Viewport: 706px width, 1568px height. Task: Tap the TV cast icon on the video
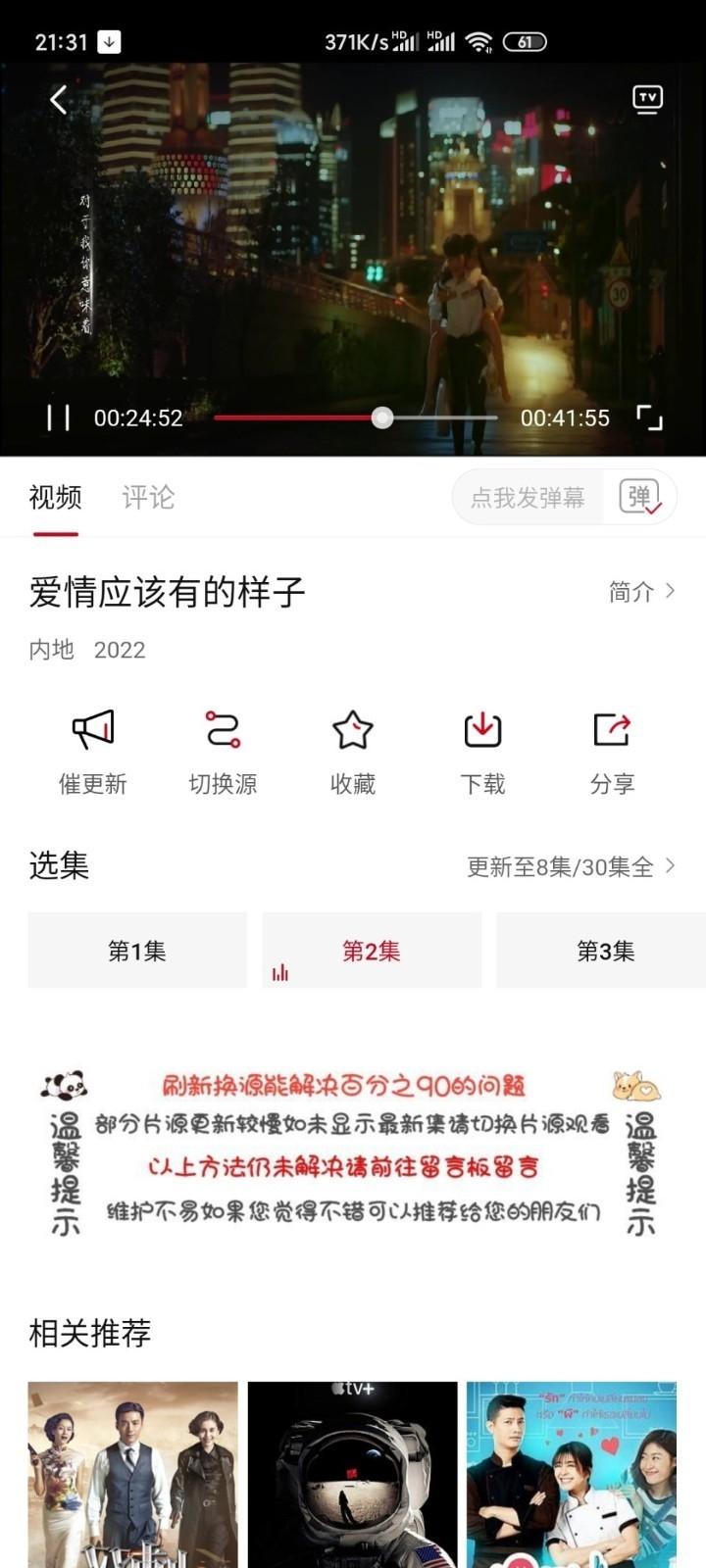click(x=647, y=98)
